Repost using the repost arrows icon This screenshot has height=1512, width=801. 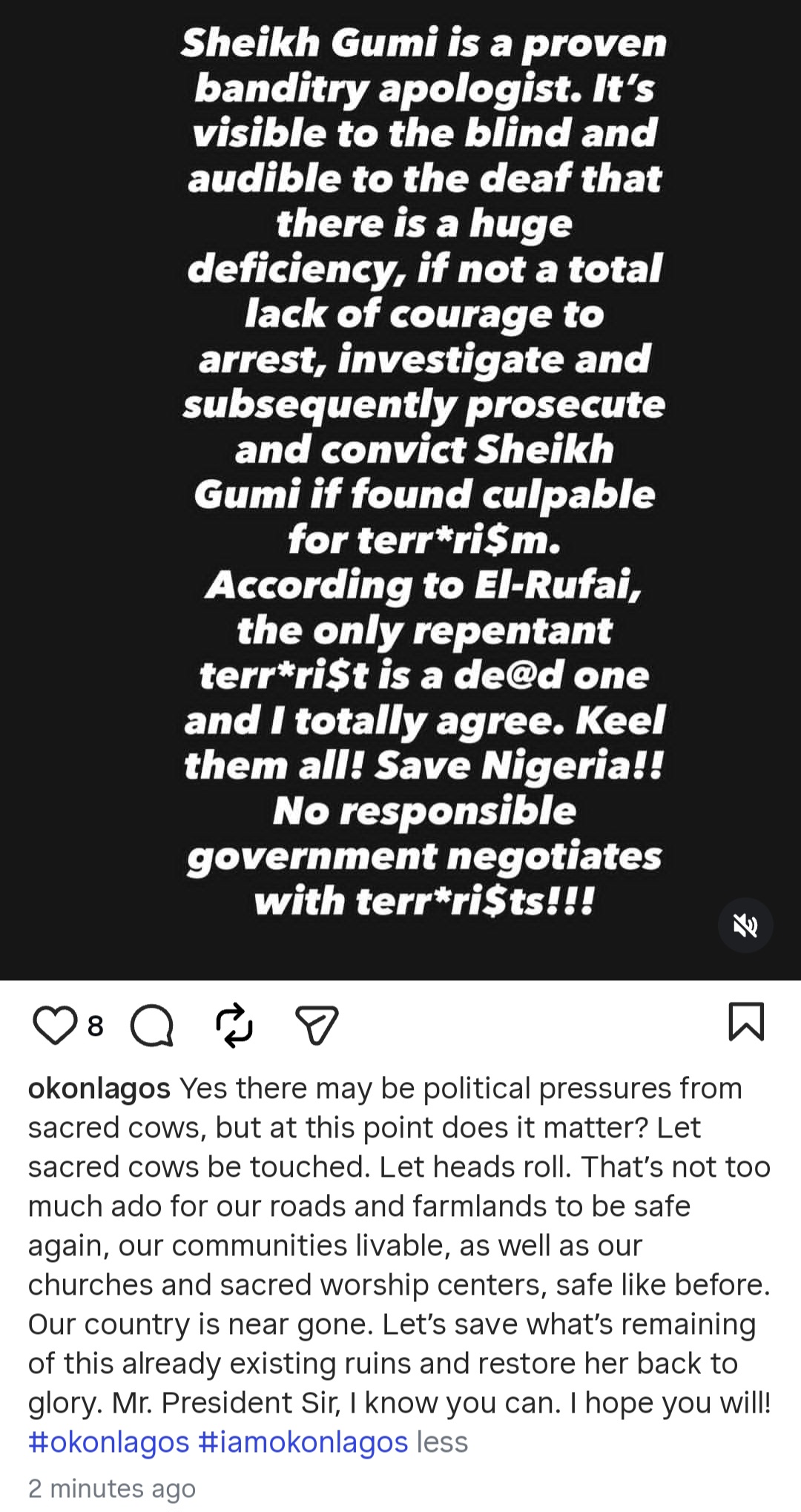(235, 1026)
